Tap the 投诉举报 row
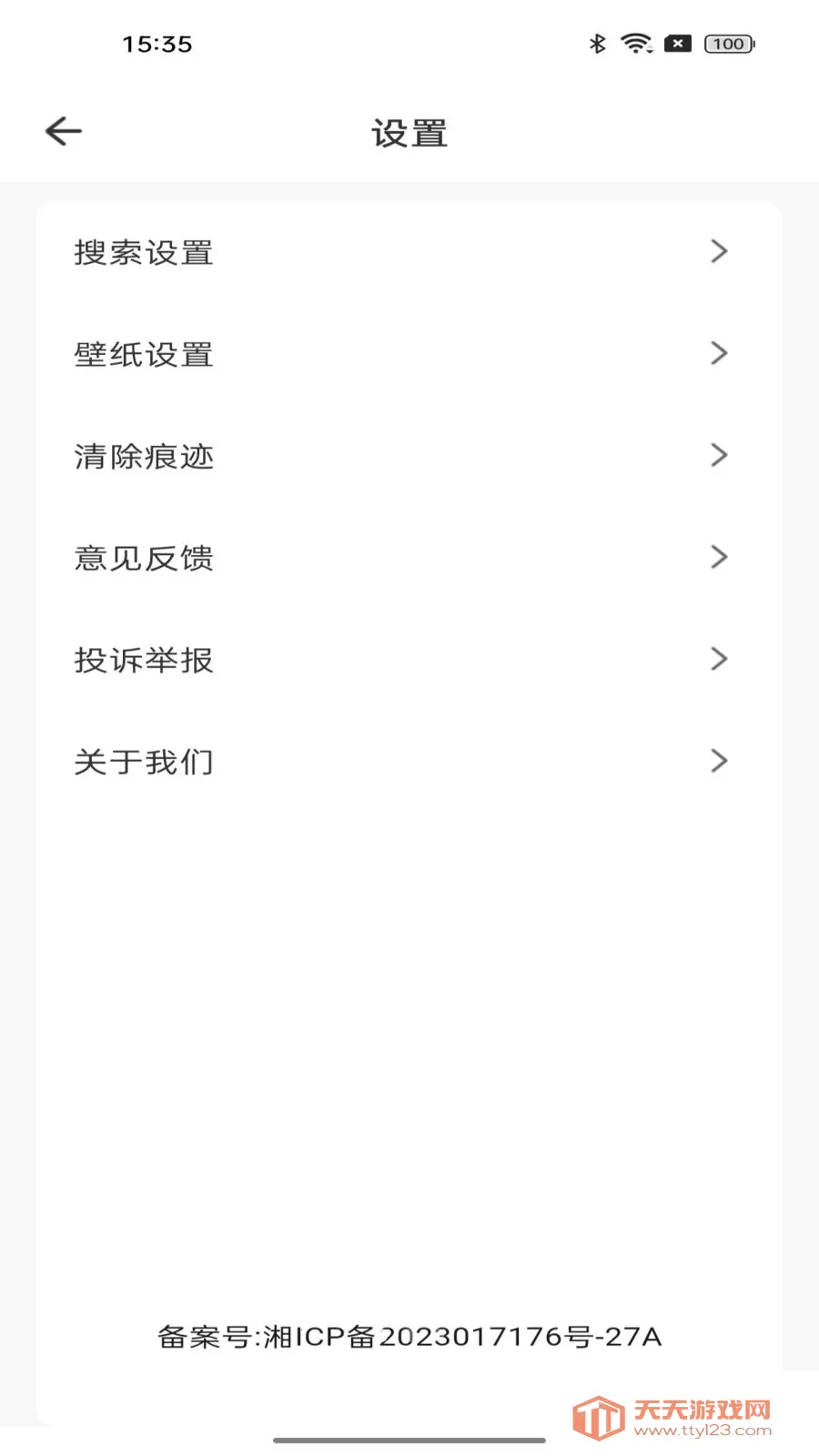The image size is (819, 1456). click(409, 660)
